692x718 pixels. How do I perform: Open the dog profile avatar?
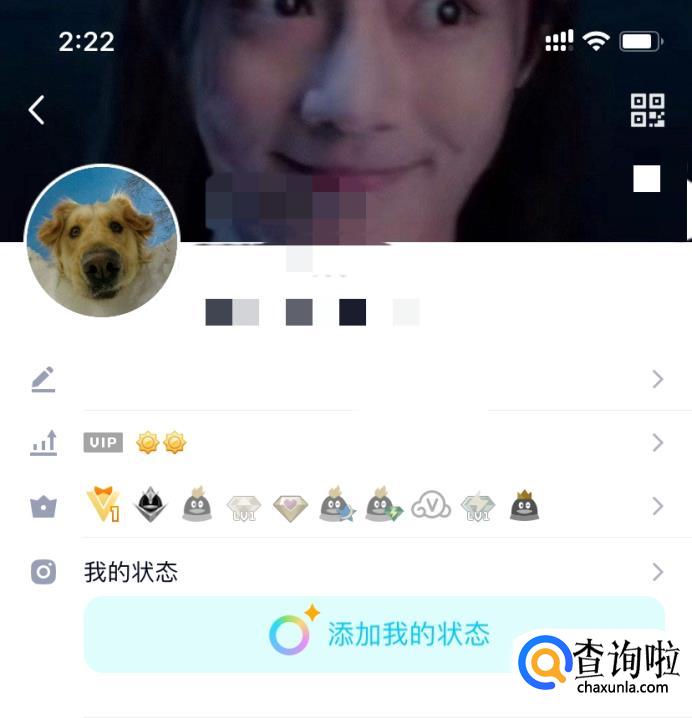click(101, 242)
